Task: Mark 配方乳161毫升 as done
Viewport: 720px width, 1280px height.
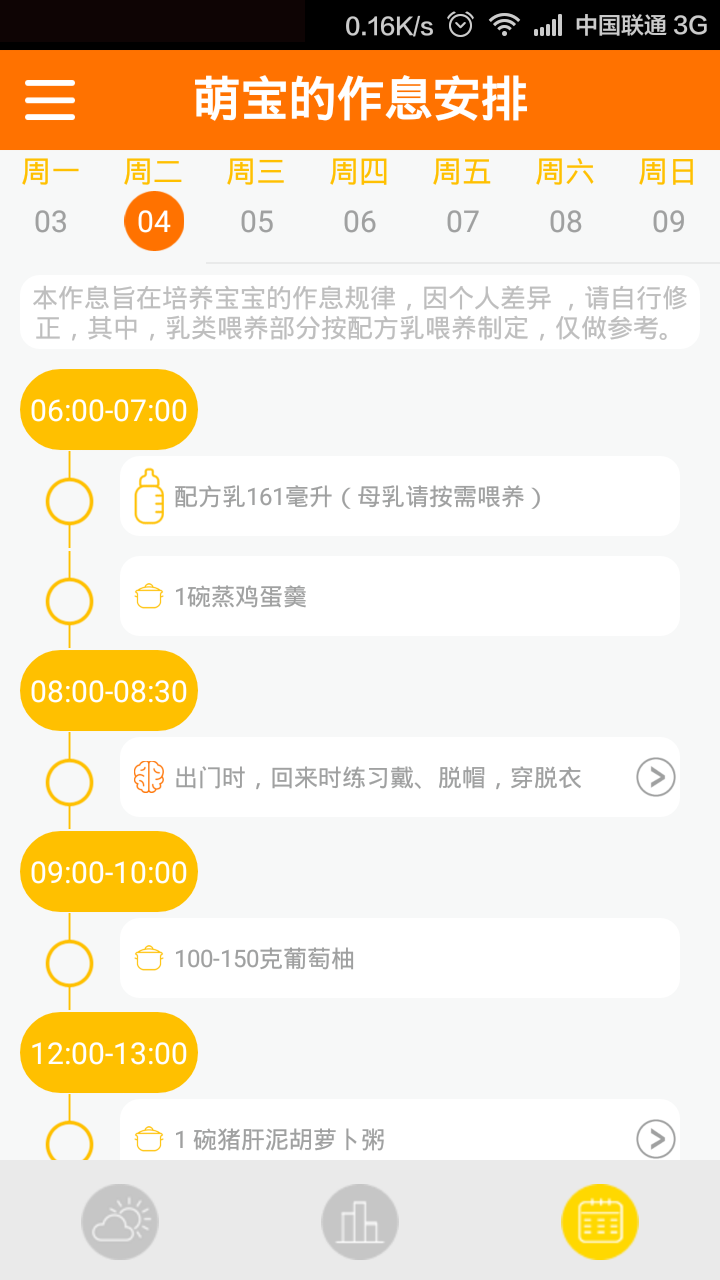Action: tap(70, 501)
